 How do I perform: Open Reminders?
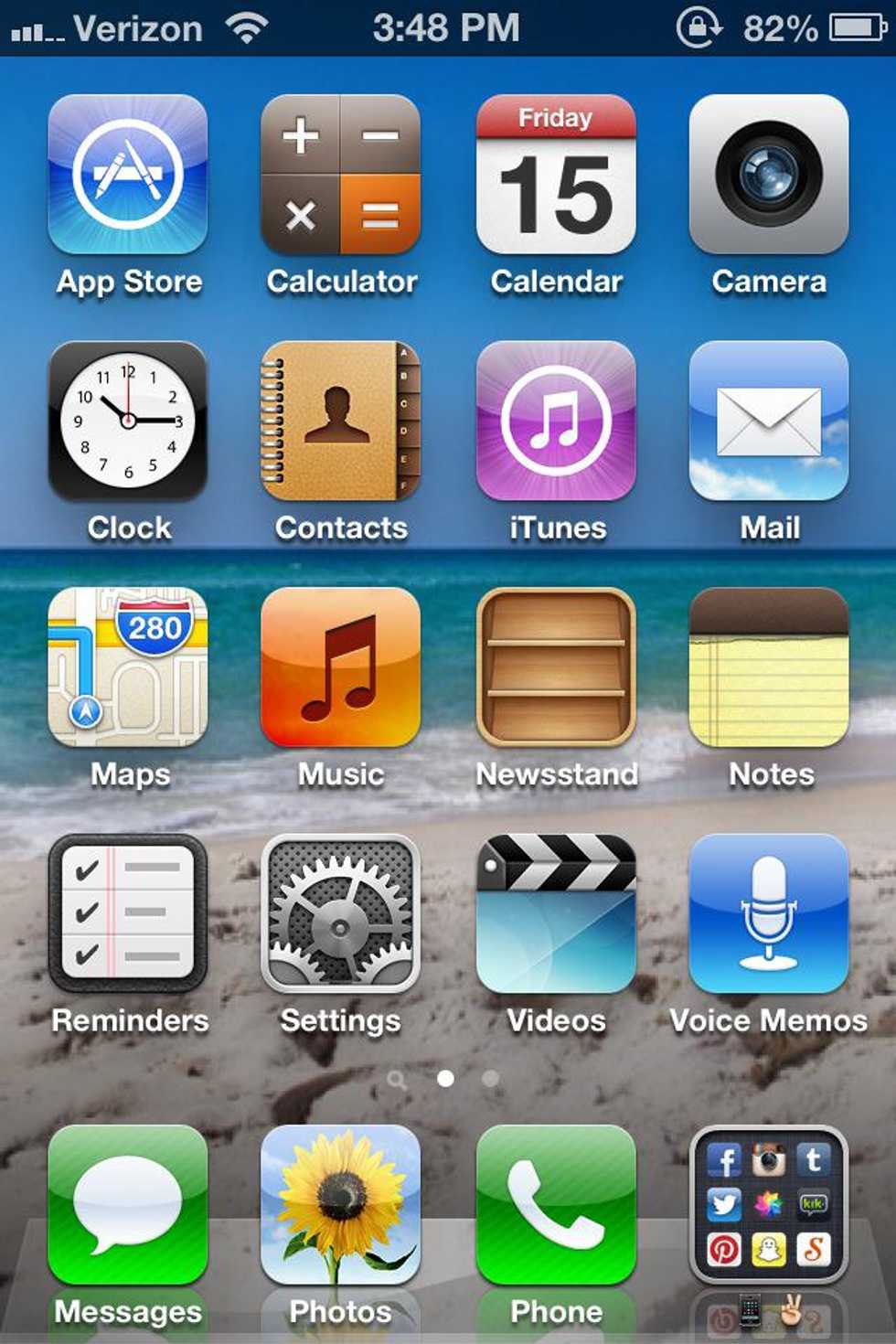pyautogui.click(x=128, y=913)
